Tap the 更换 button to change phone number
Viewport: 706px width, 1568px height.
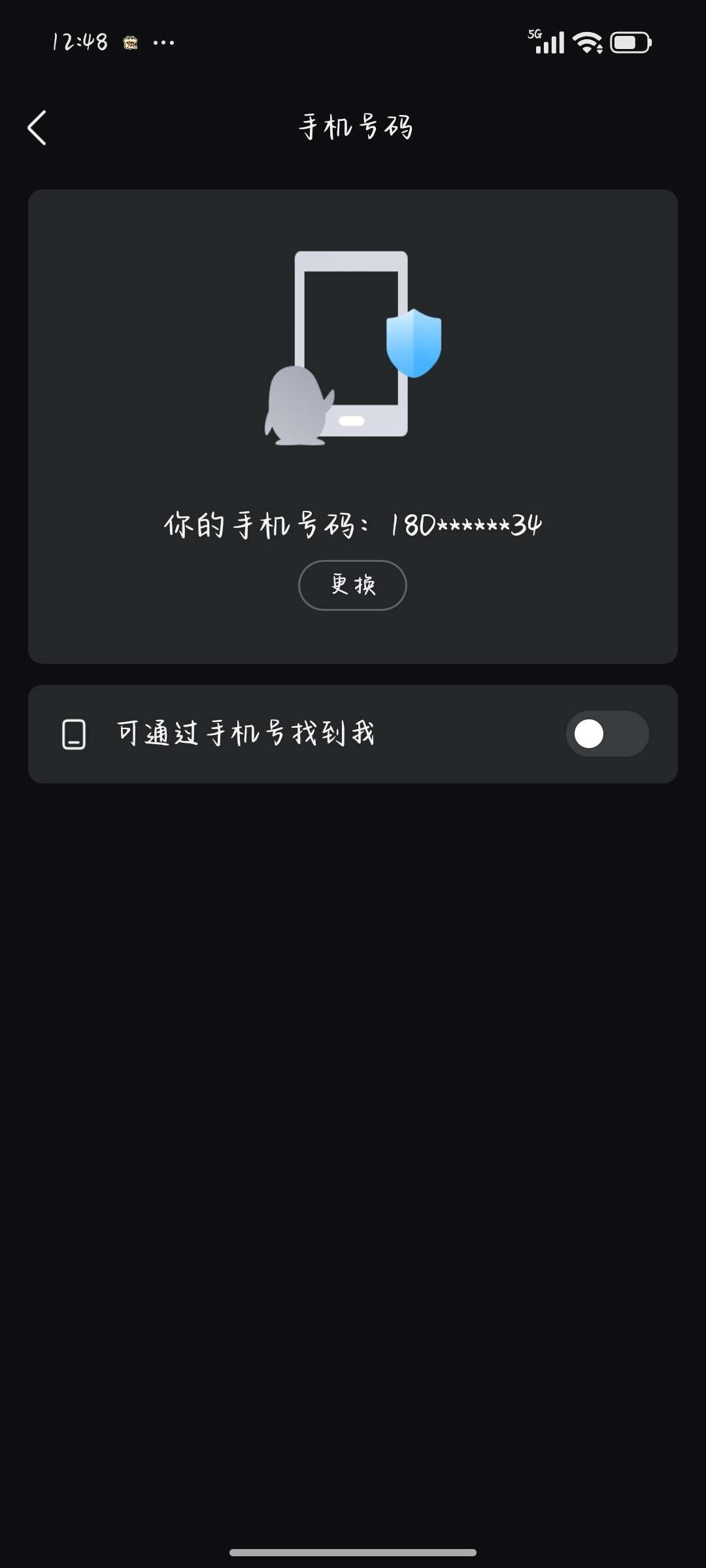(352, 586)
